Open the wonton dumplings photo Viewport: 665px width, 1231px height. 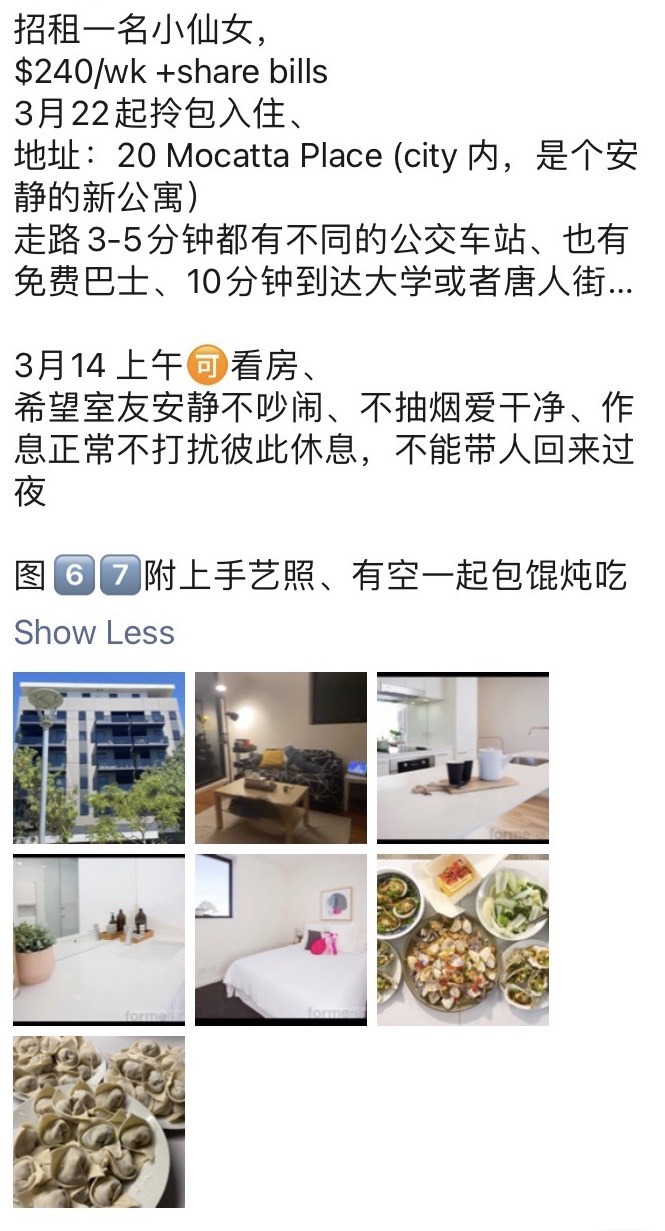click(99, 1122)
